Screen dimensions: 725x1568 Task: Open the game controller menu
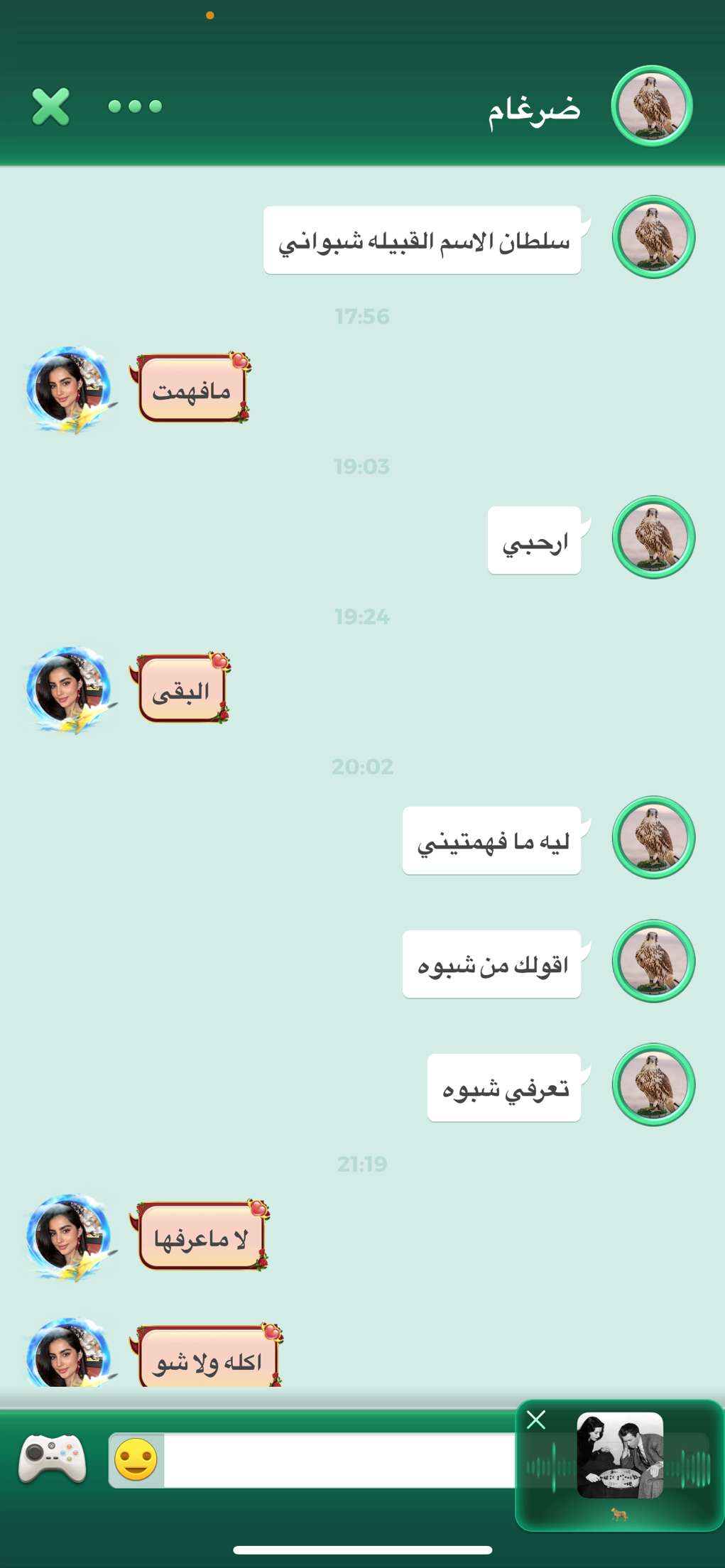click(52, 1459)
